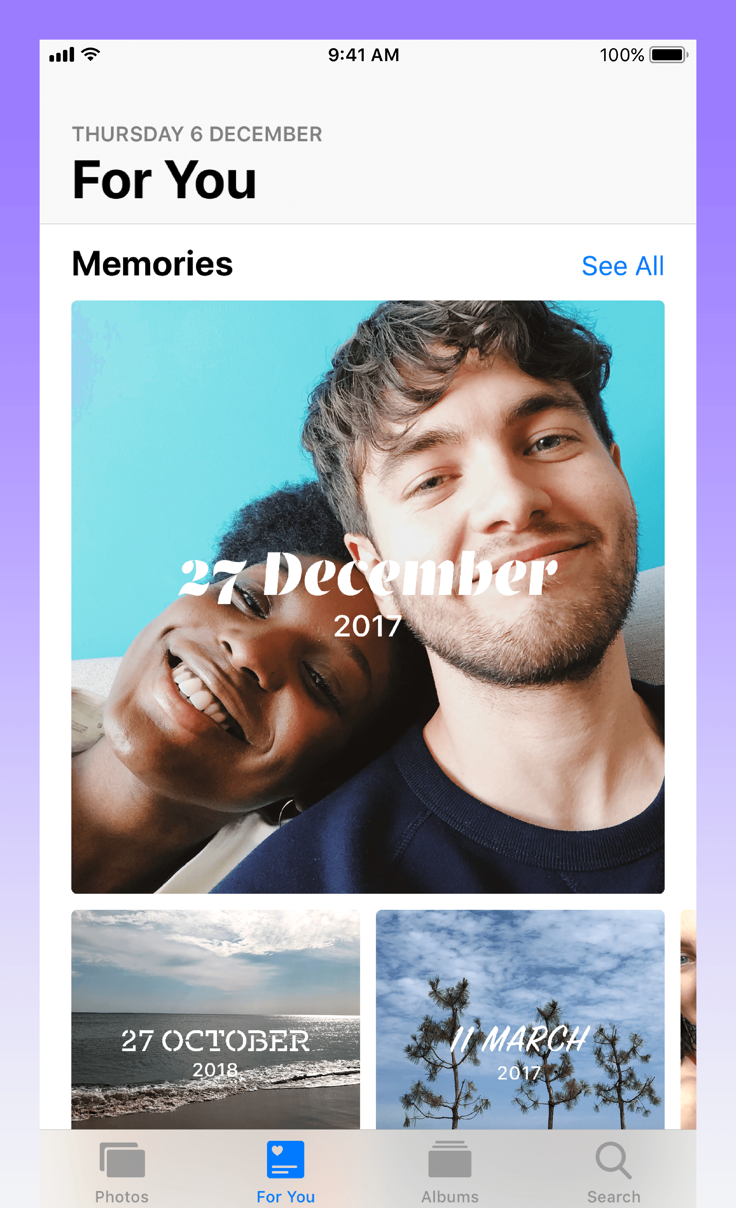This screenshot has height=1208, width=736.
Task: Select the For You tab
Action: [x=285, y=1172]
